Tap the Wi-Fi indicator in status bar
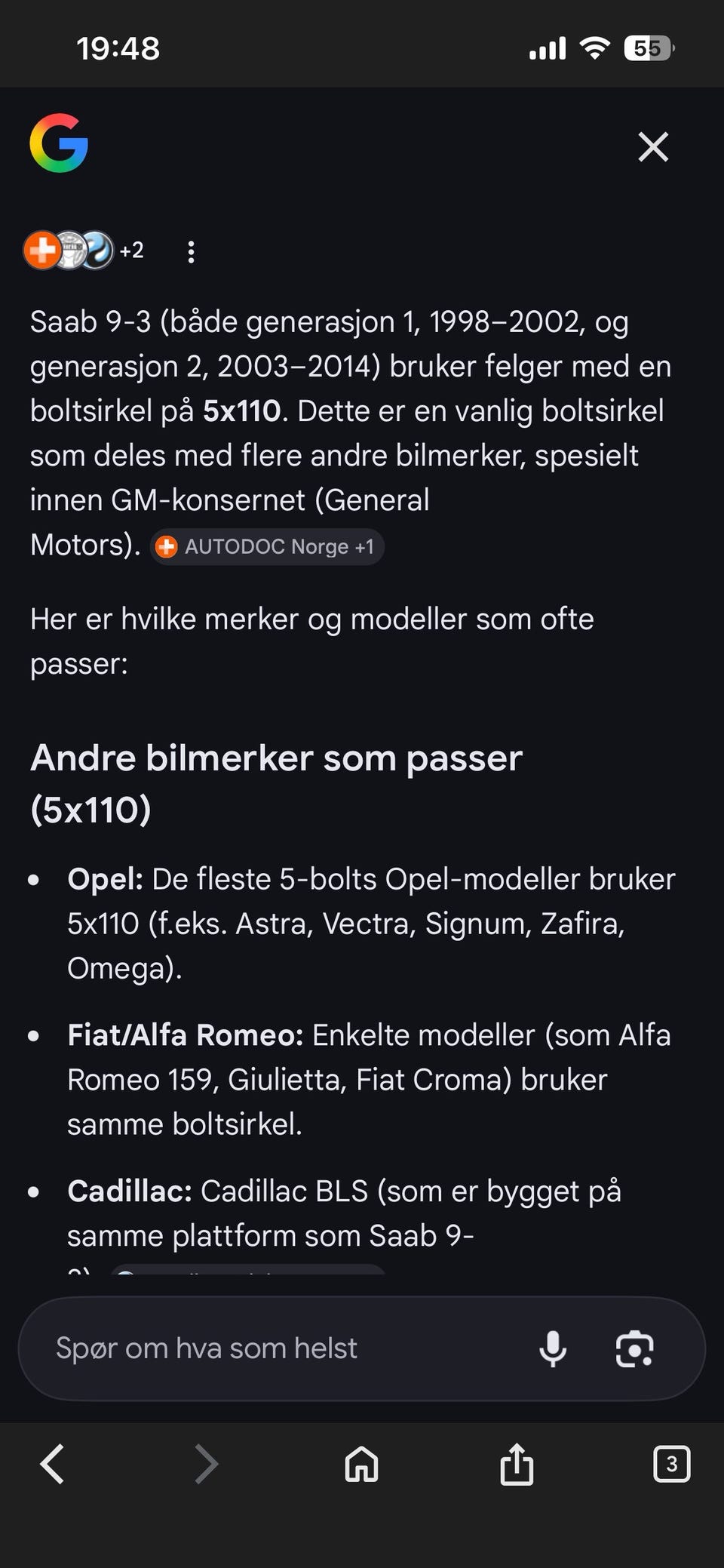The image size is (724, 1568). tap(594, 48)
